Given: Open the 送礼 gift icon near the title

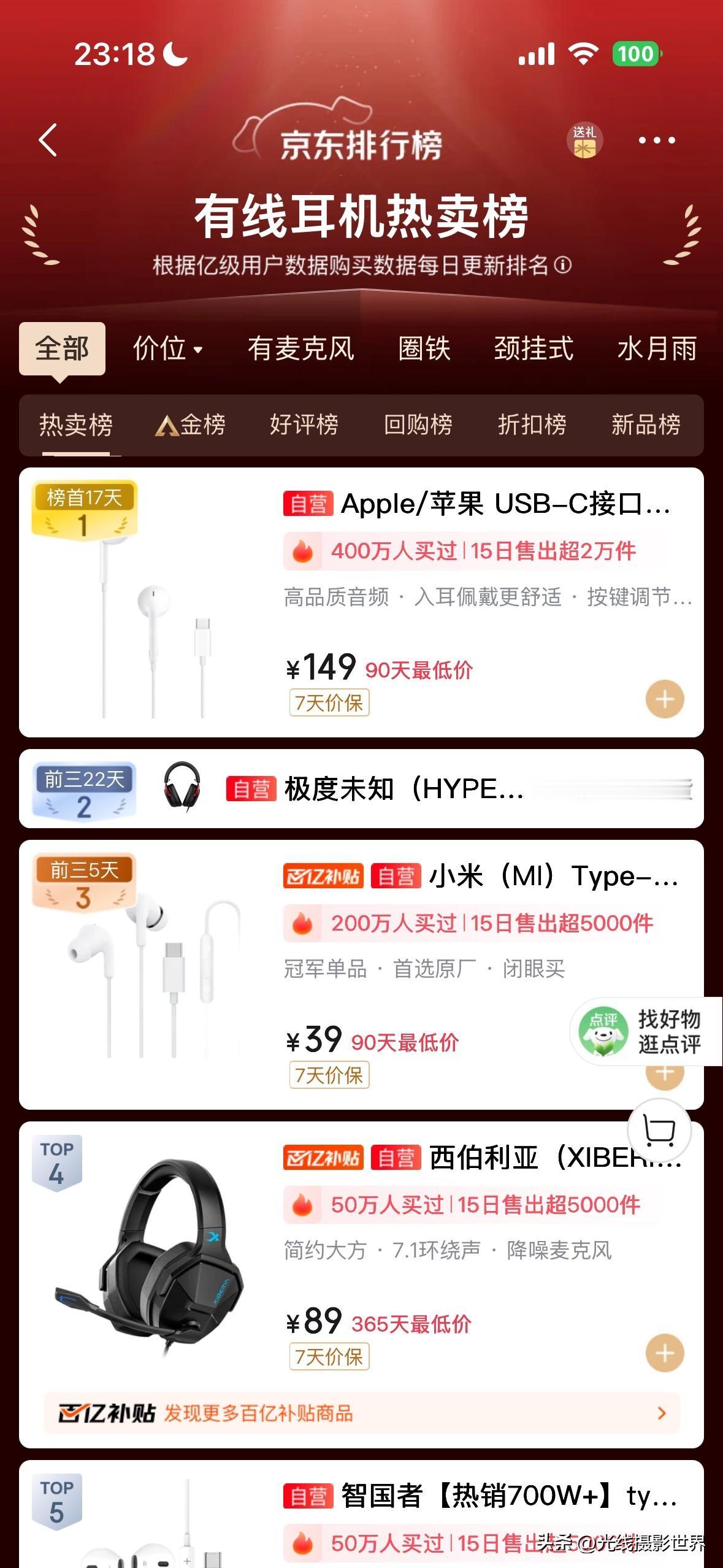Looking at the screenshot, I should 585,140.
